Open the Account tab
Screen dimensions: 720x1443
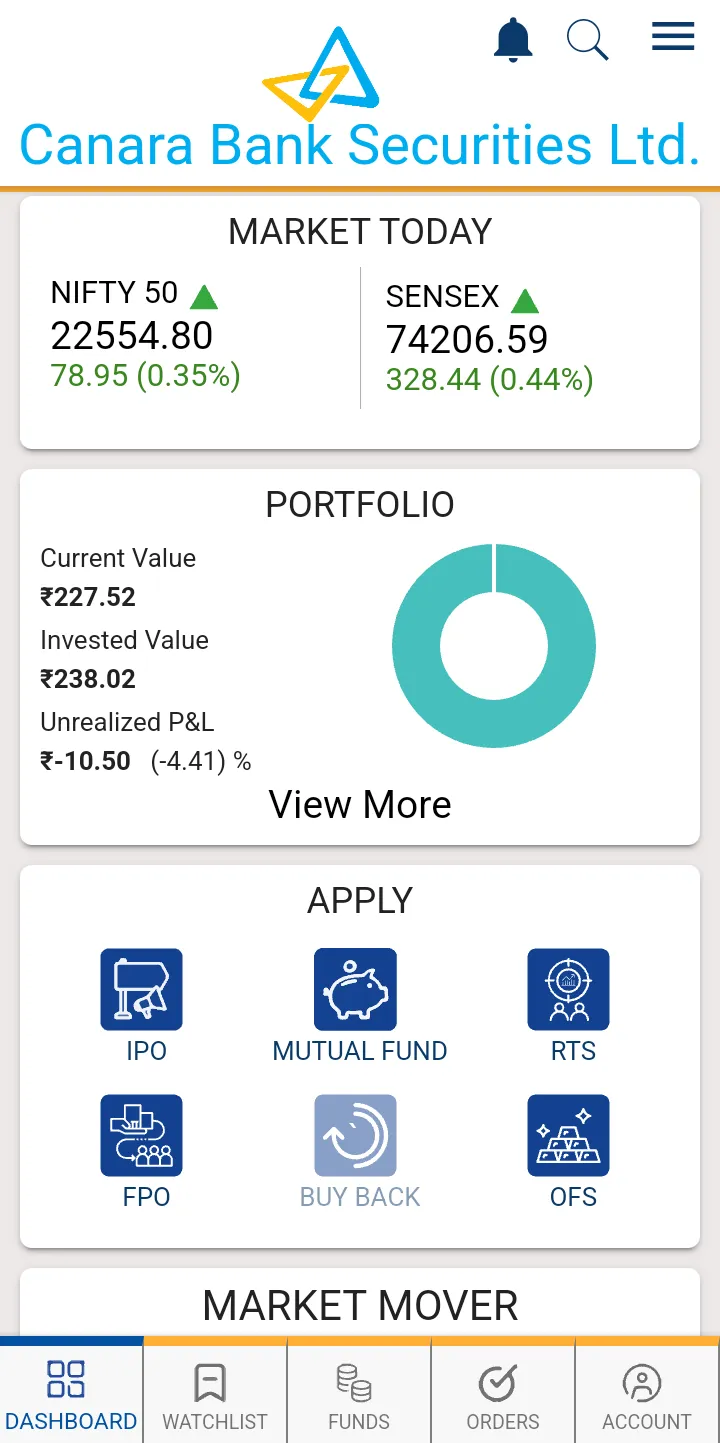pyautogui.click(x=647, y=1395)
